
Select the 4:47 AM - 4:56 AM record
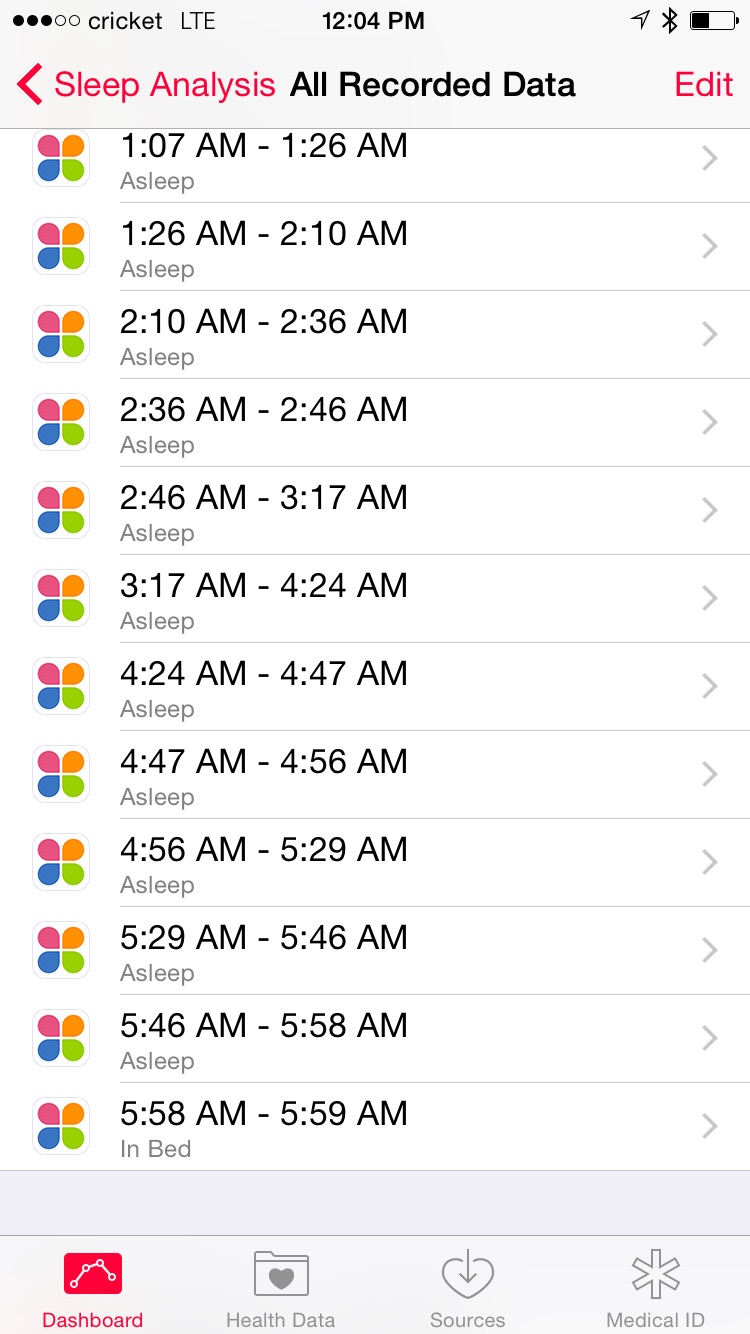pos(375,775)
